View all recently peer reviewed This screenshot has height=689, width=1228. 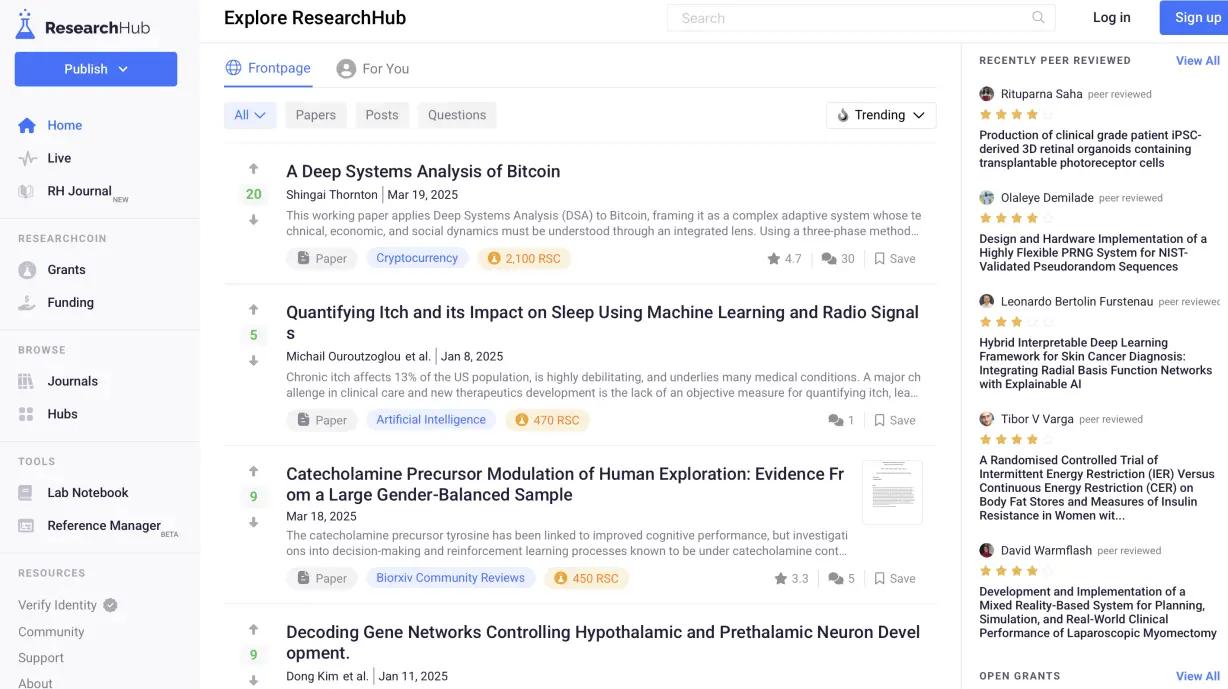pos(1197,61)
